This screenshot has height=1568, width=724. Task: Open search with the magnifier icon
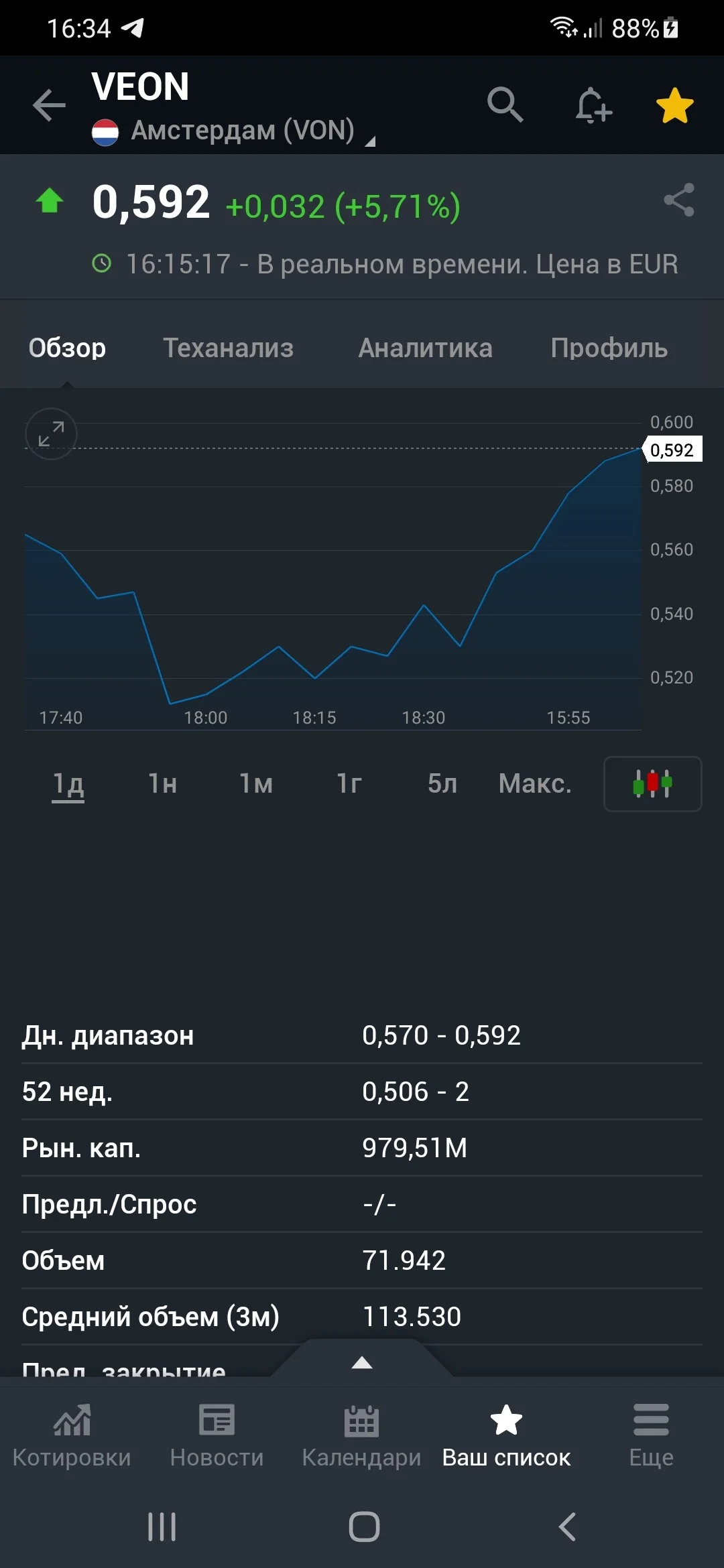(x=505, y=105)
